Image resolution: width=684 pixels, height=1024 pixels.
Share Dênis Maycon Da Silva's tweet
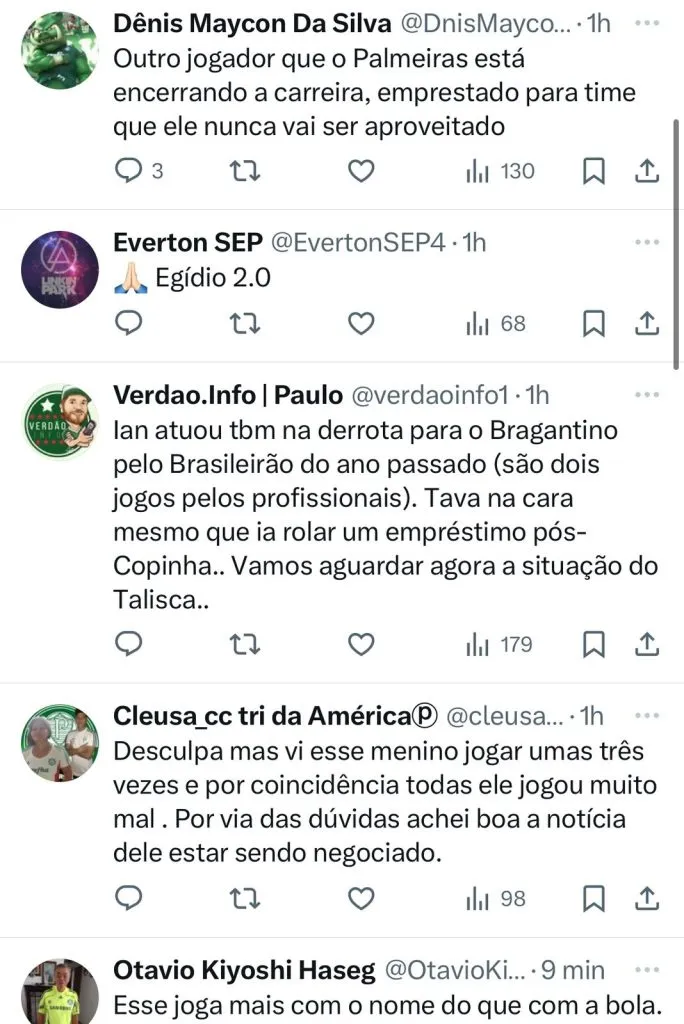pos(647,172)
